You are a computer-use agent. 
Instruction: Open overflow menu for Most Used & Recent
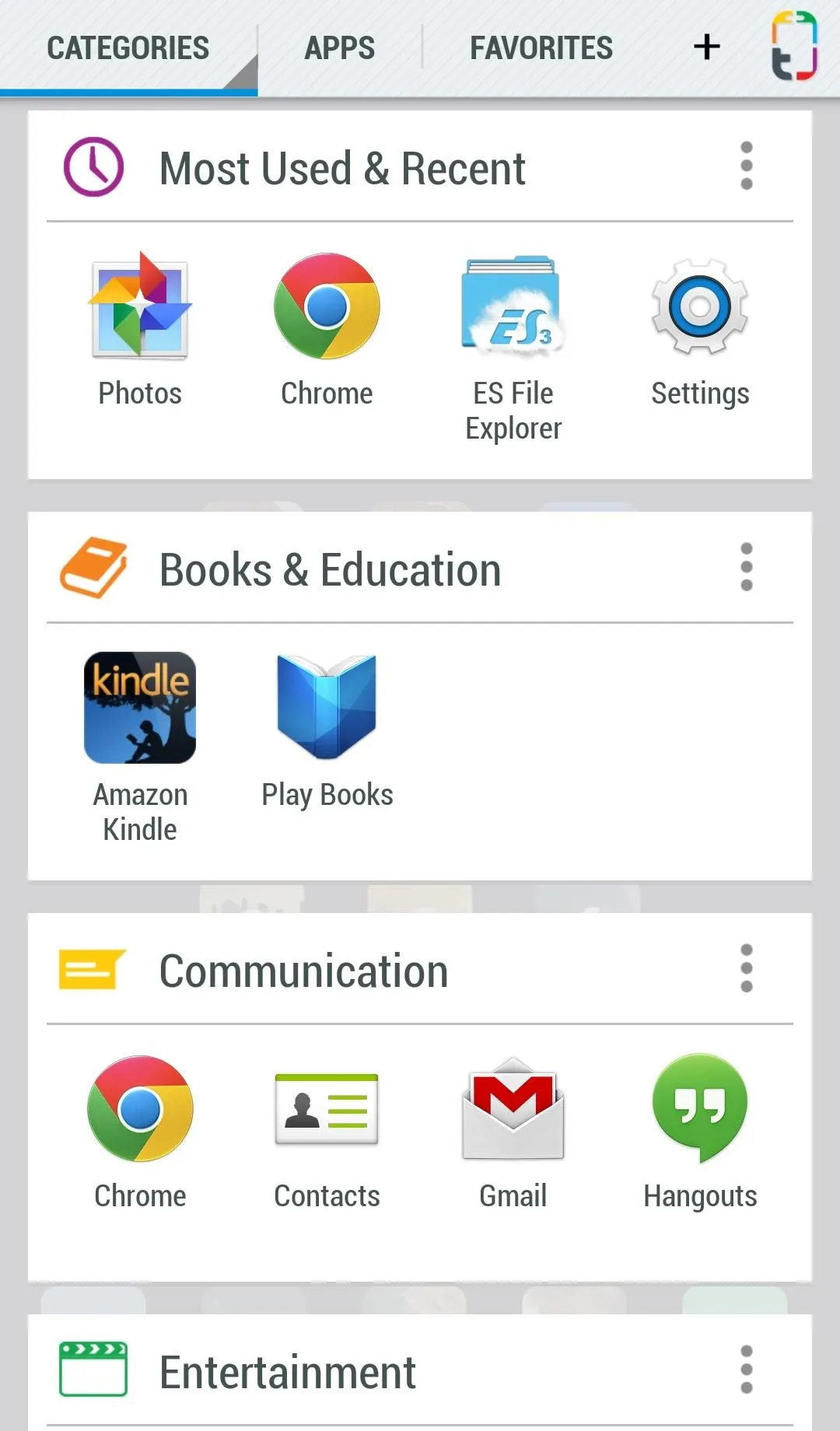pyautogui.click(x=747, y=166)
